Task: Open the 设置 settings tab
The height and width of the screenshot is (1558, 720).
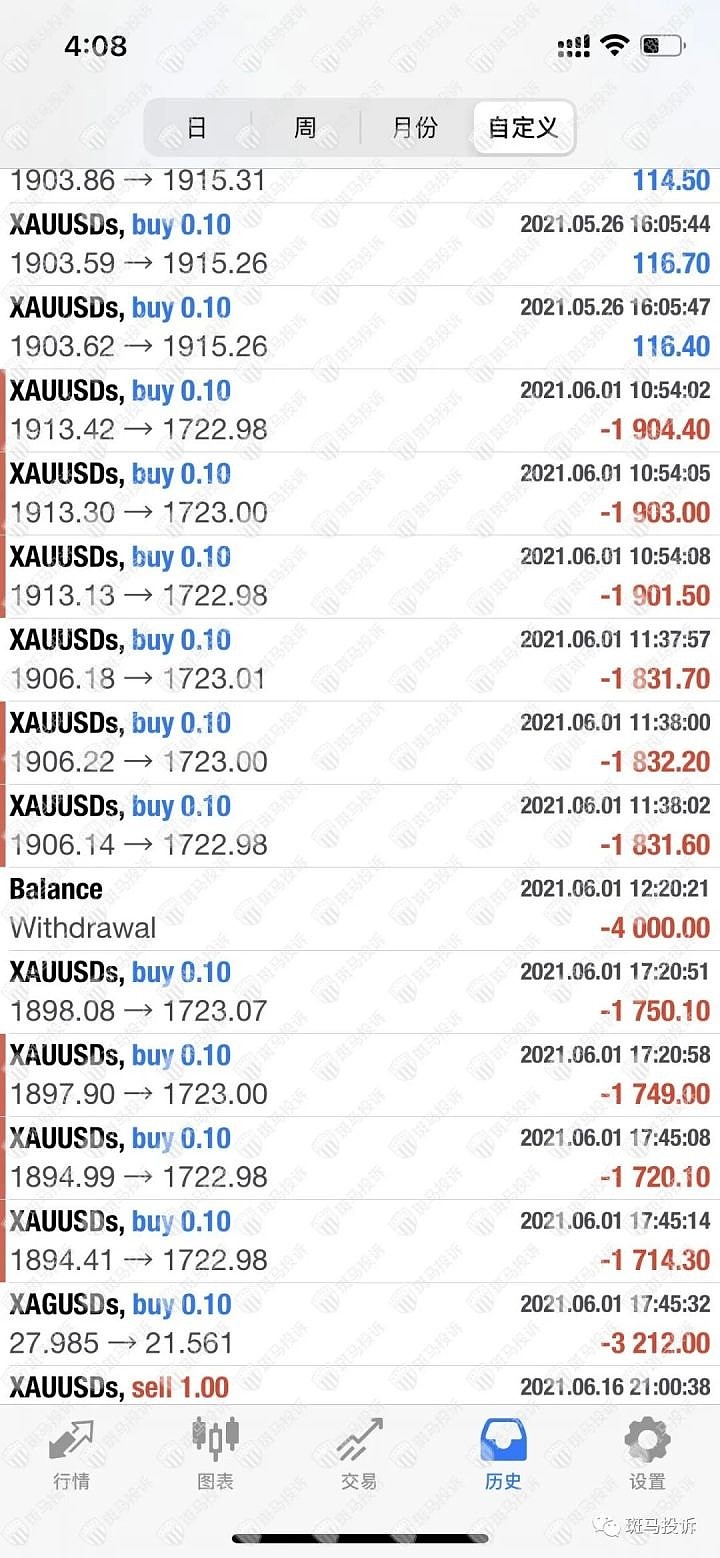Action: pyautogui.click(x=647, y=1454)
